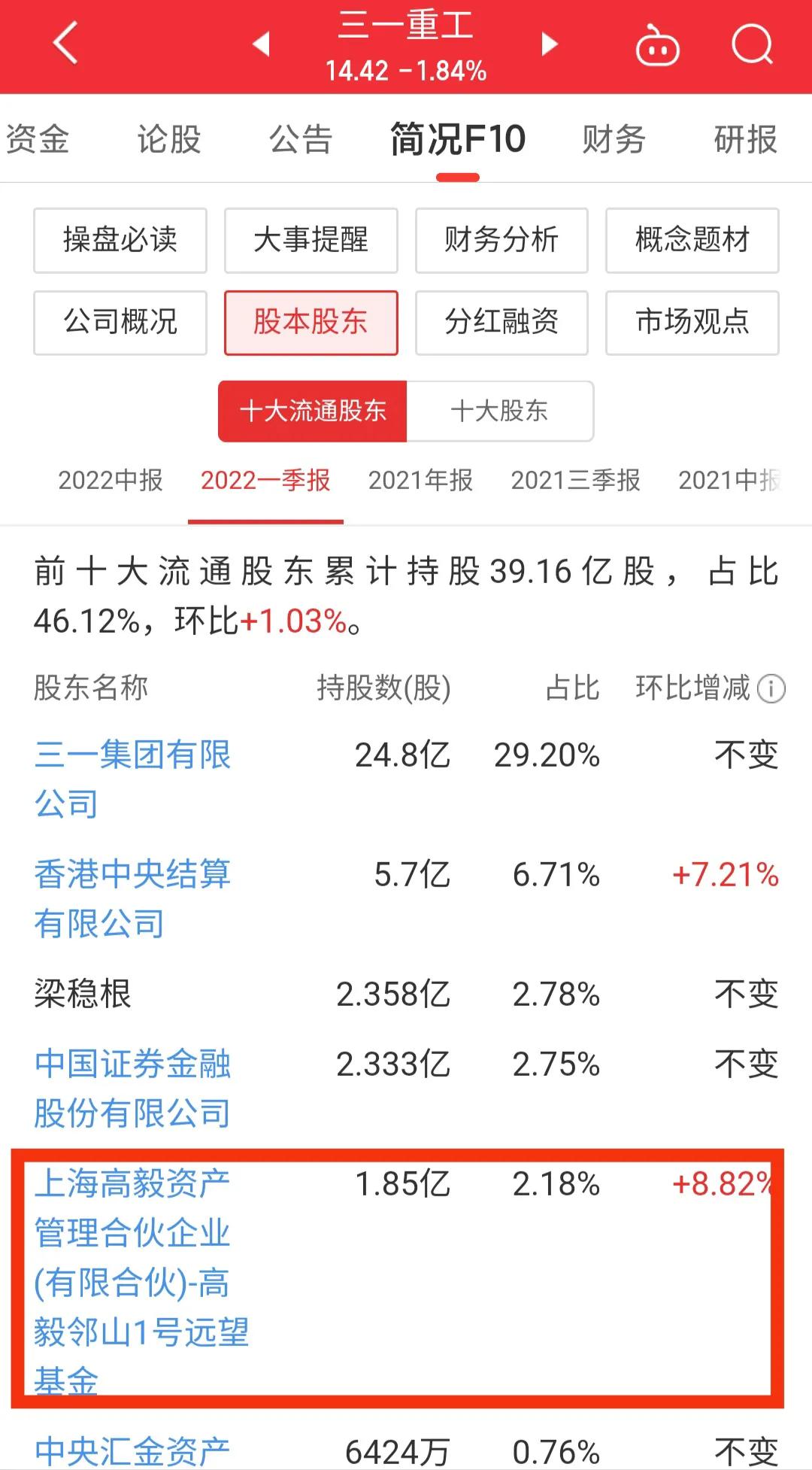Open 分红融资 section
The image size is (812, 1470).
click(x=501, y=323)
